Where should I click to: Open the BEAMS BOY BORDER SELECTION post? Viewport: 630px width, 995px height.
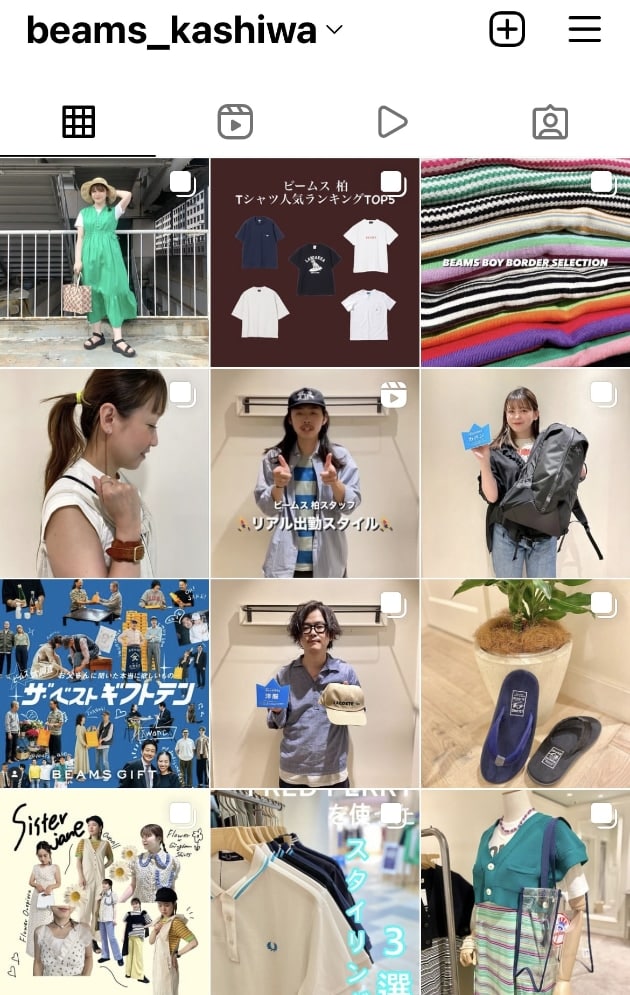pos(525,262)
